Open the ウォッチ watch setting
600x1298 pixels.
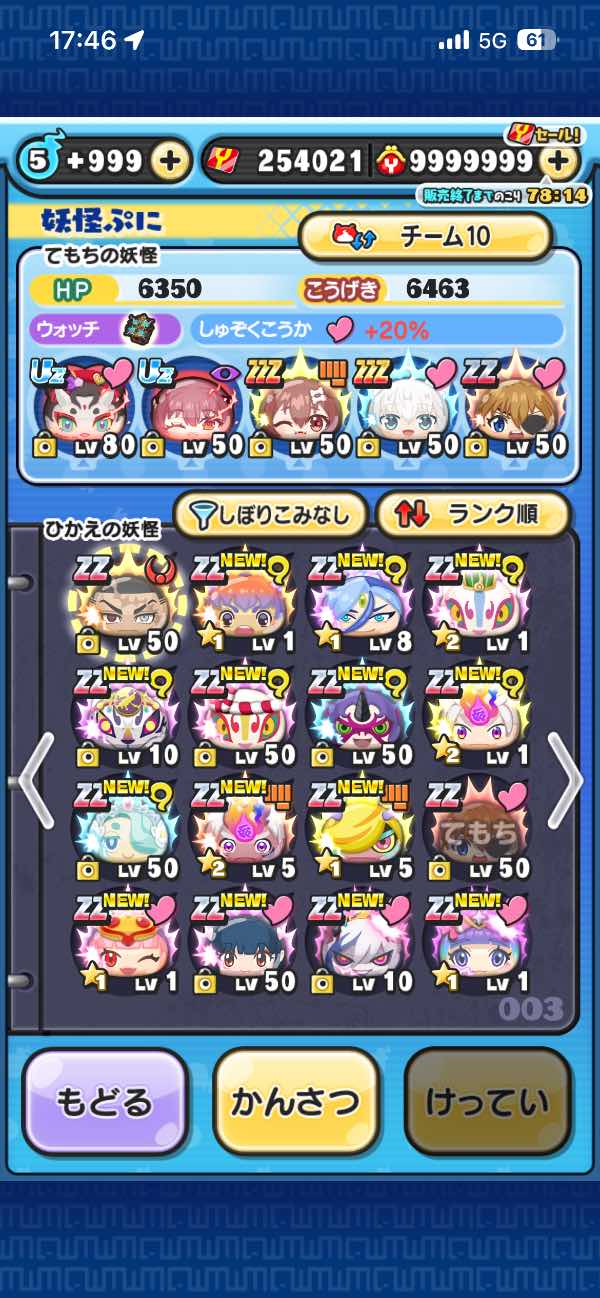pos(105,329)
